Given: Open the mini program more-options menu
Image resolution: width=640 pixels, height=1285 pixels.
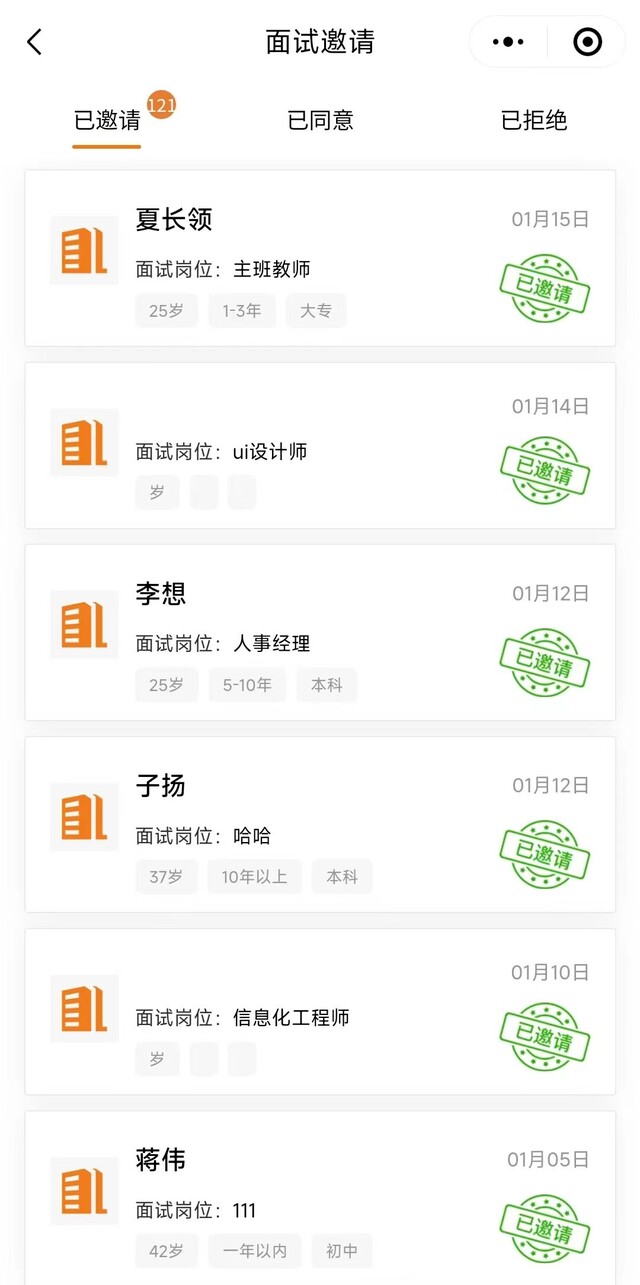Looking at the screenshot, I should click(508, 42).
